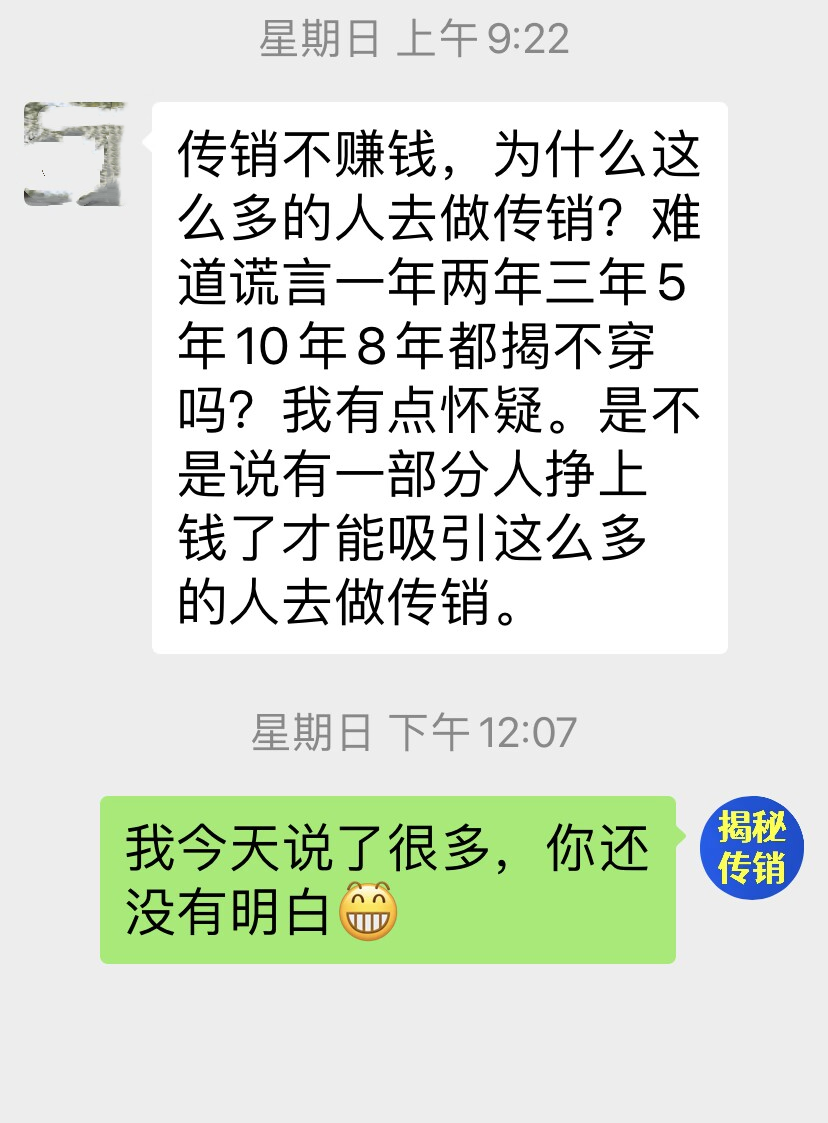The height and width of the screenshot is (1123, 828).
Task: Open the sender's avatar beside the 传销不赚钱 message
Action: 74,153
